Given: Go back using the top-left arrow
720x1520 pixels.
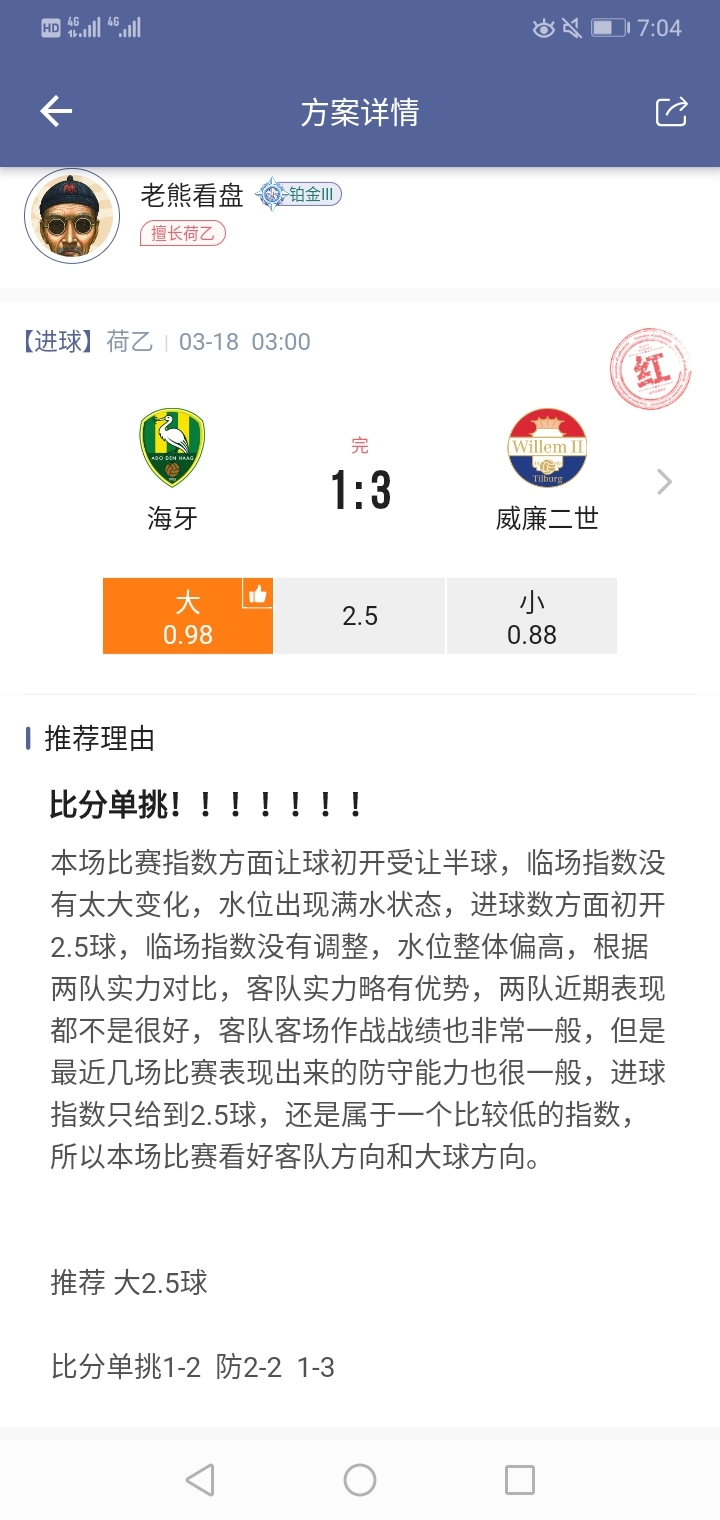Looking at the screenshot, I should [56, 112].
